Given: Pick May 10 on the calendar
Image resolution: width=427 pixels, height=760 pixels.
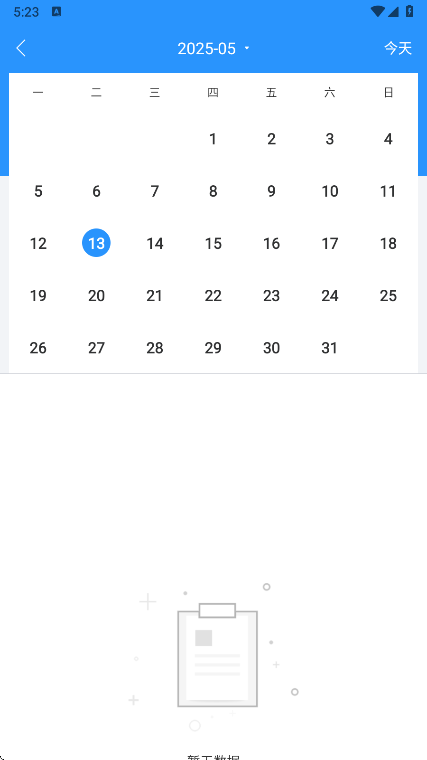Looking at the screenshot, I should tap(330, 191).
